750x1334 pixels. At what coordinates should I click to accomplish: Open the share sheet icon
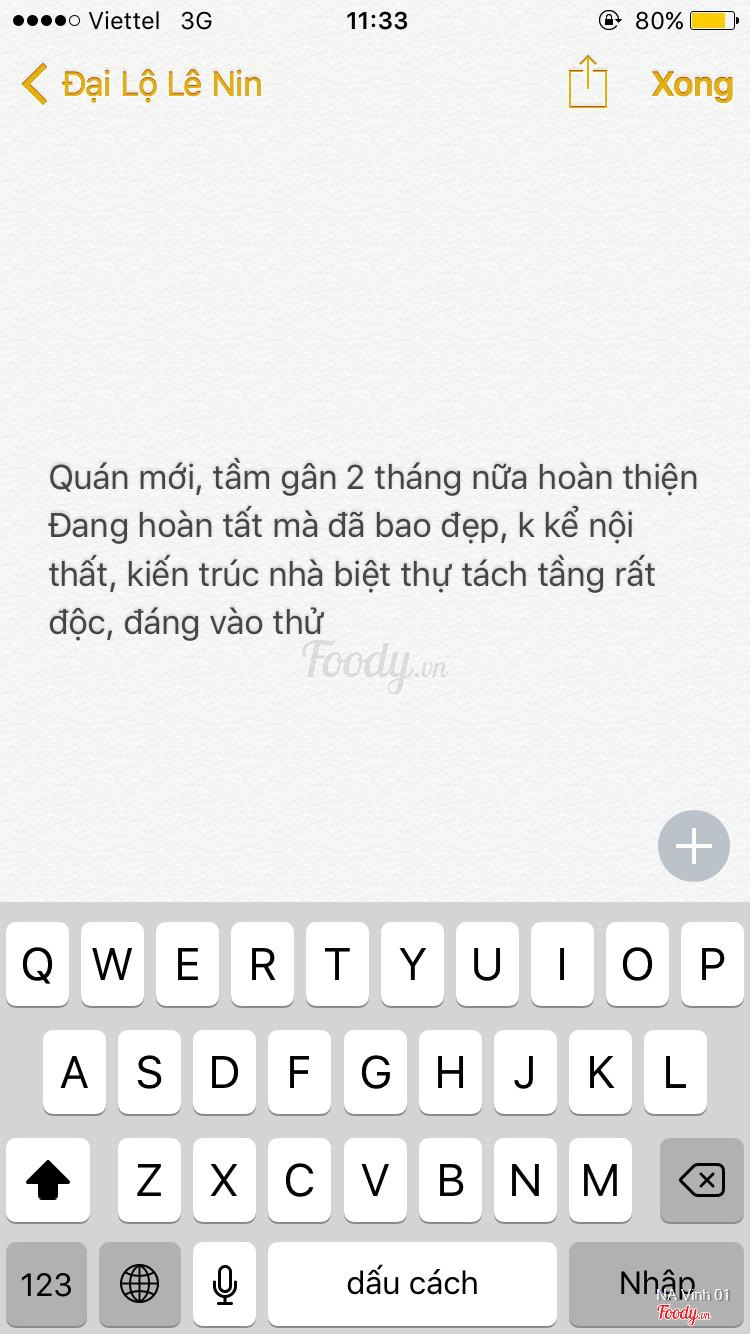588,82
